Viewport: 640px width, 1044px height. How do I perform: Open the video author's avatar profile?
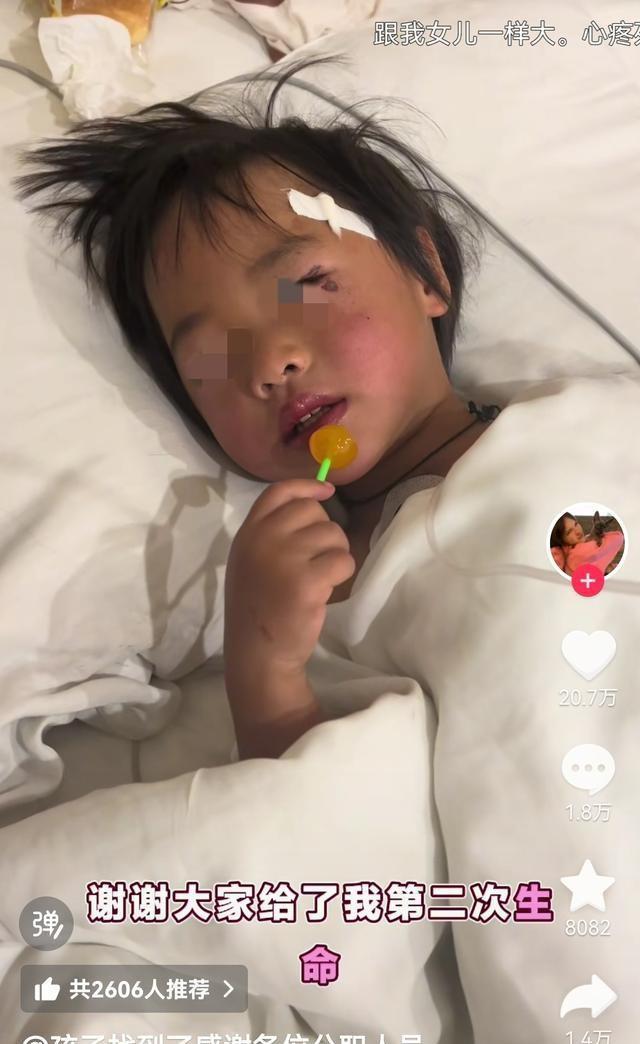(587, 540)
